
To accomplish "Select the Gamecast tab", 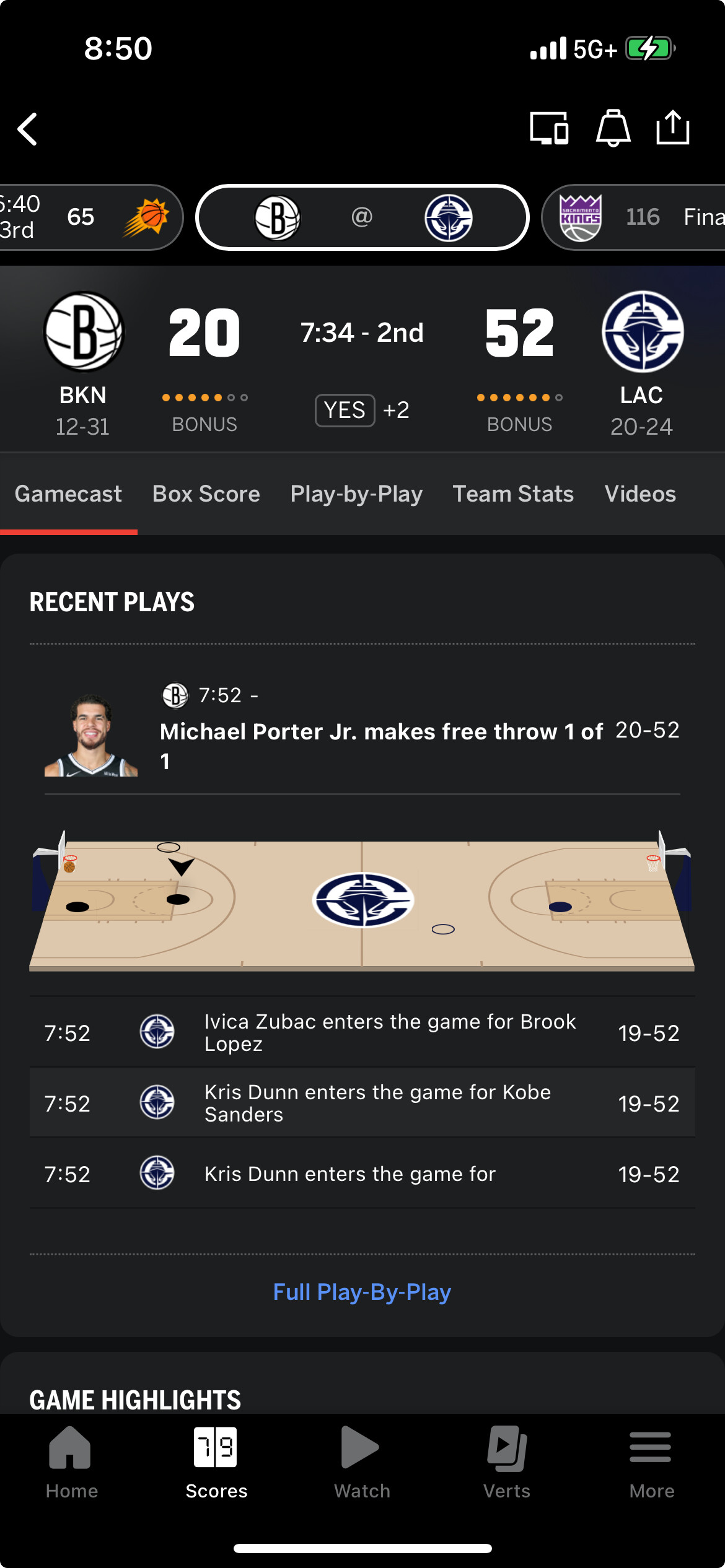I will tap(68, 494).
